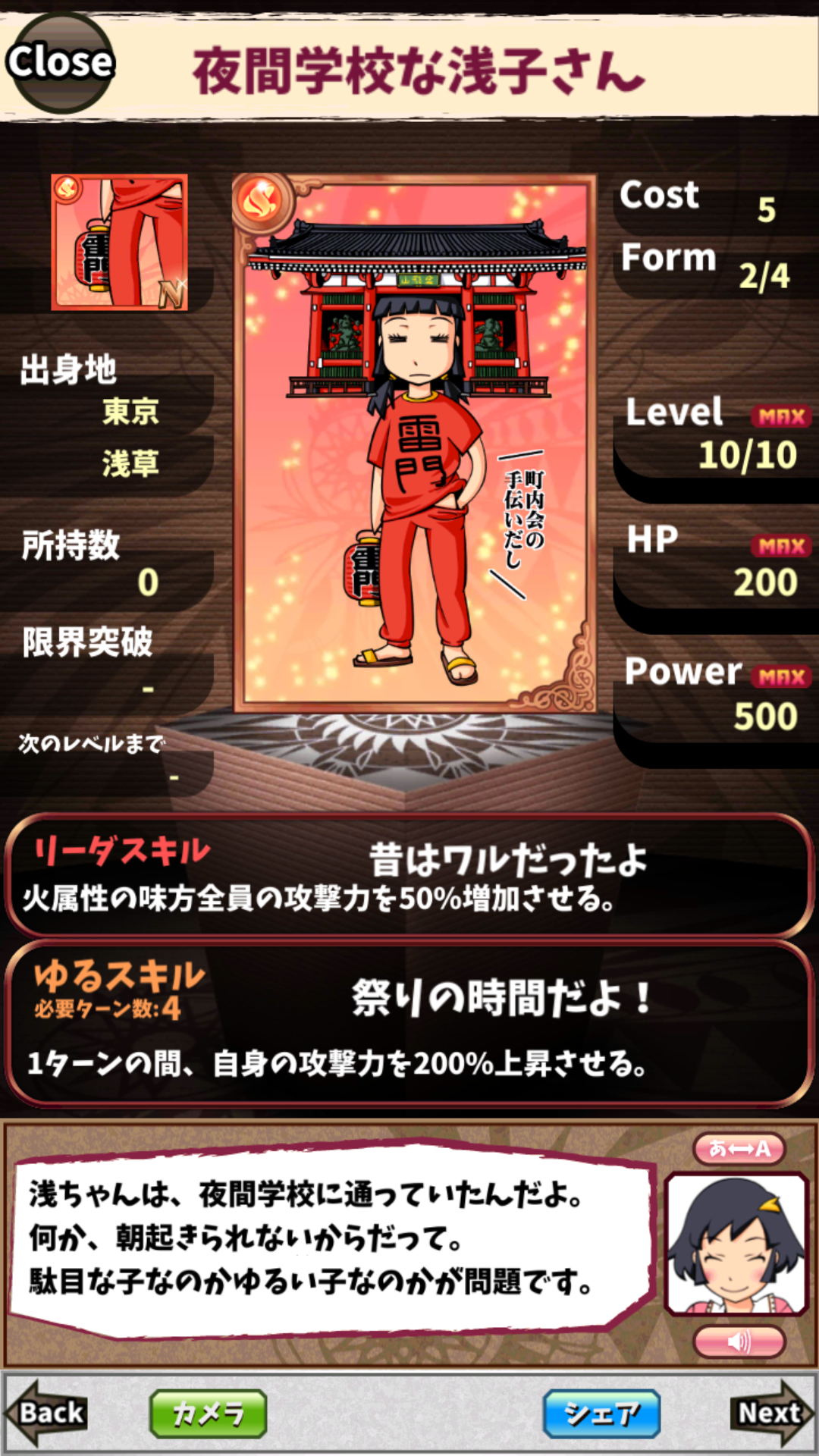Viewport: 819px width, 1456px height.
Task: Go to the previous card with Back
Action: (x=48, y=1413)
